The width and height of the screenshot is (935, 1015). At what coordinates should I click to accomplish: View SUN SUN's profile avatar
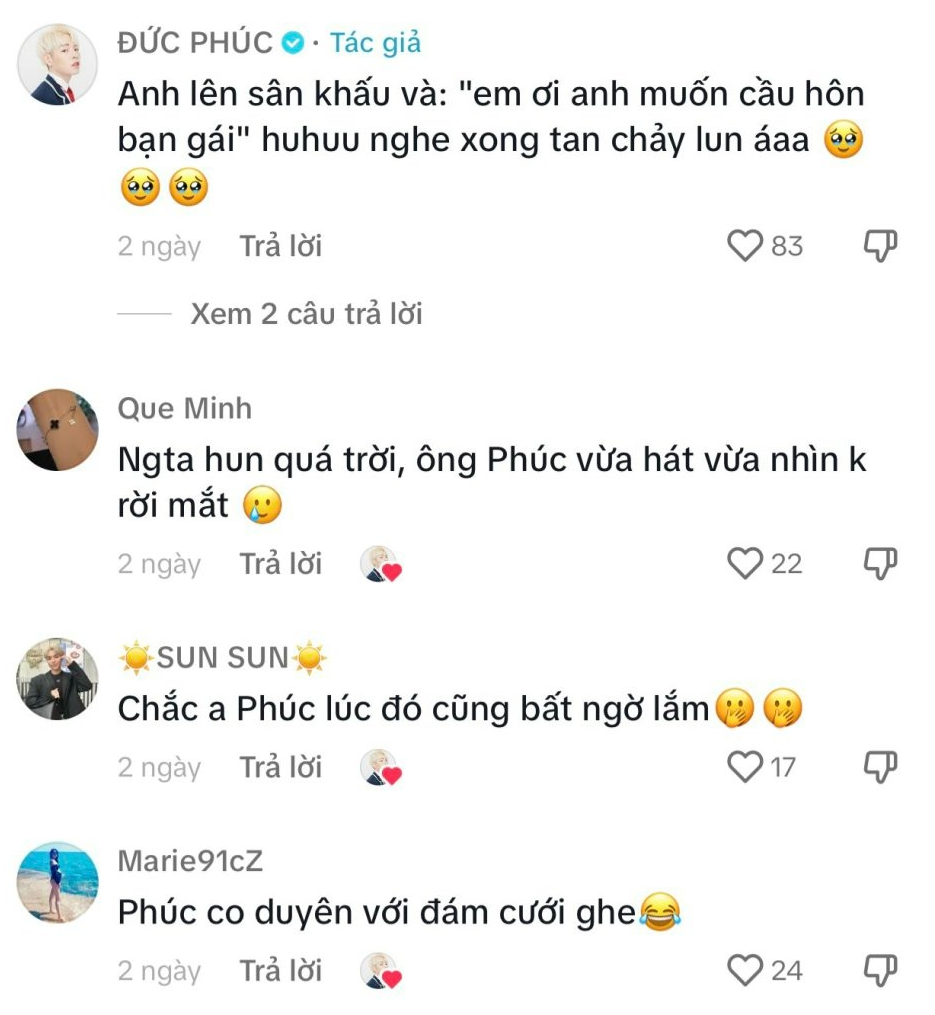point(58,679)
